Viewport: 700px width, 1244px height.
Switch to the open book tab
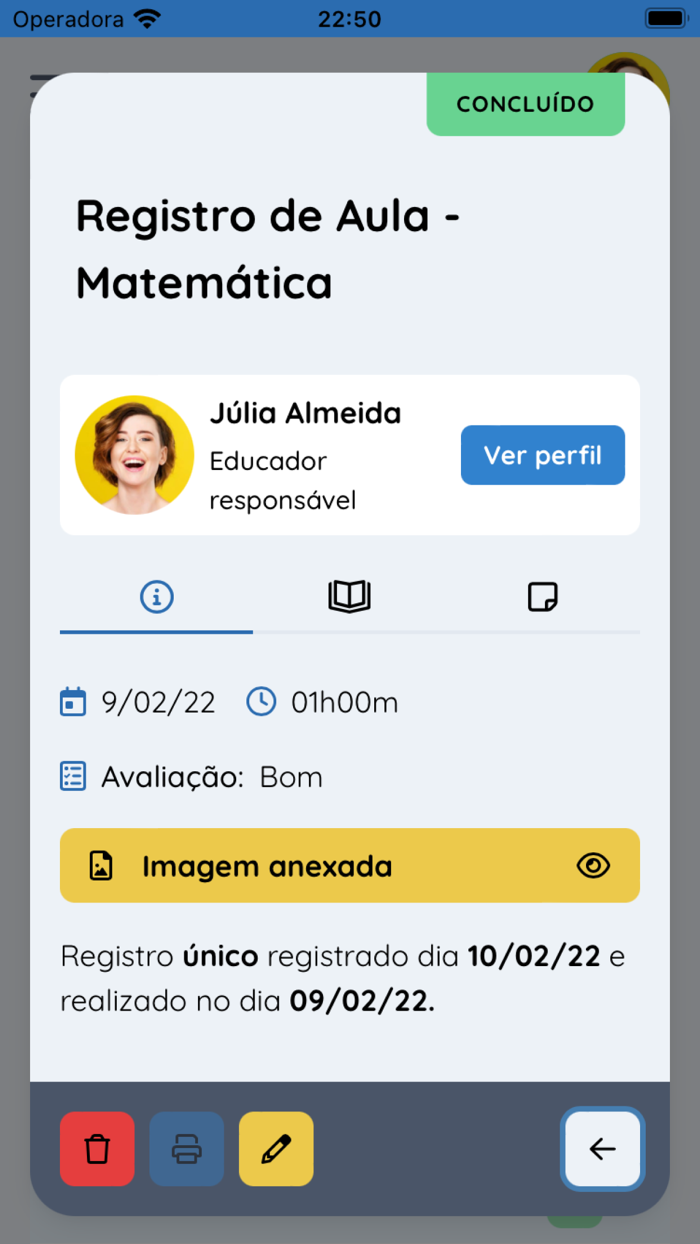click(349, 598)
